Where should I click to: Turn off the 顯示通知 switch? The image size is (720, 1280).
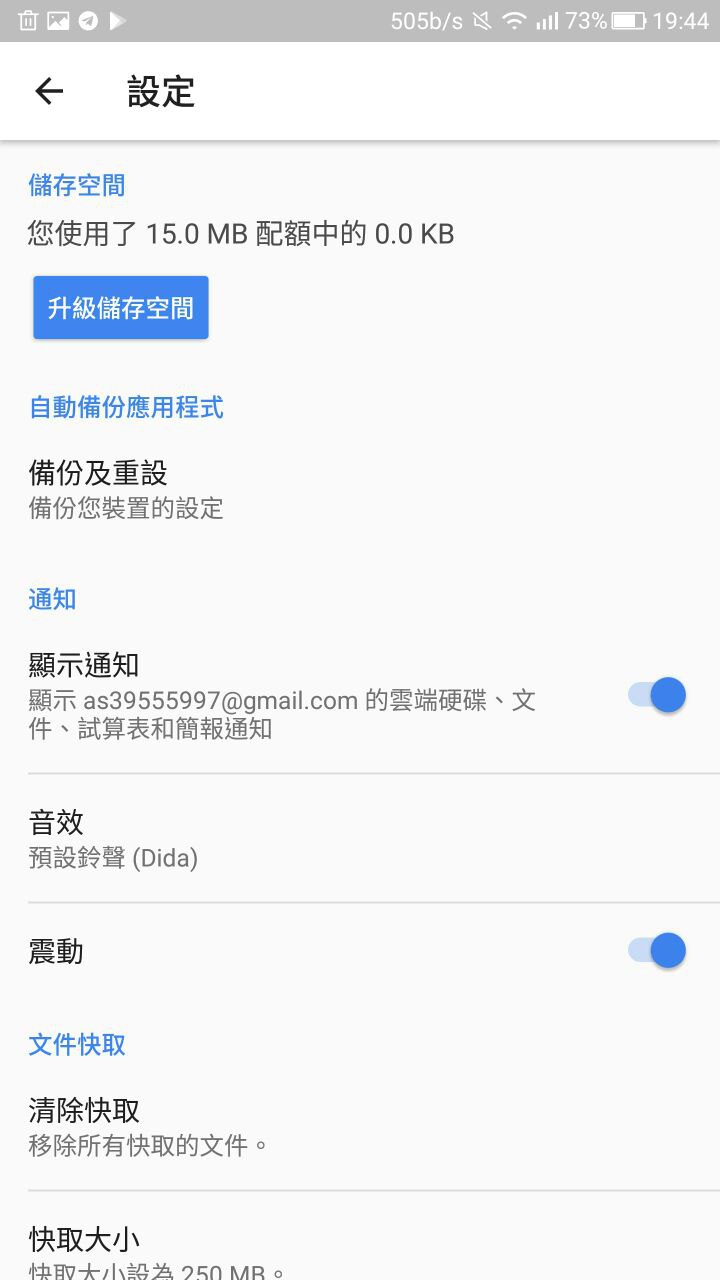[x=657, y=695]
